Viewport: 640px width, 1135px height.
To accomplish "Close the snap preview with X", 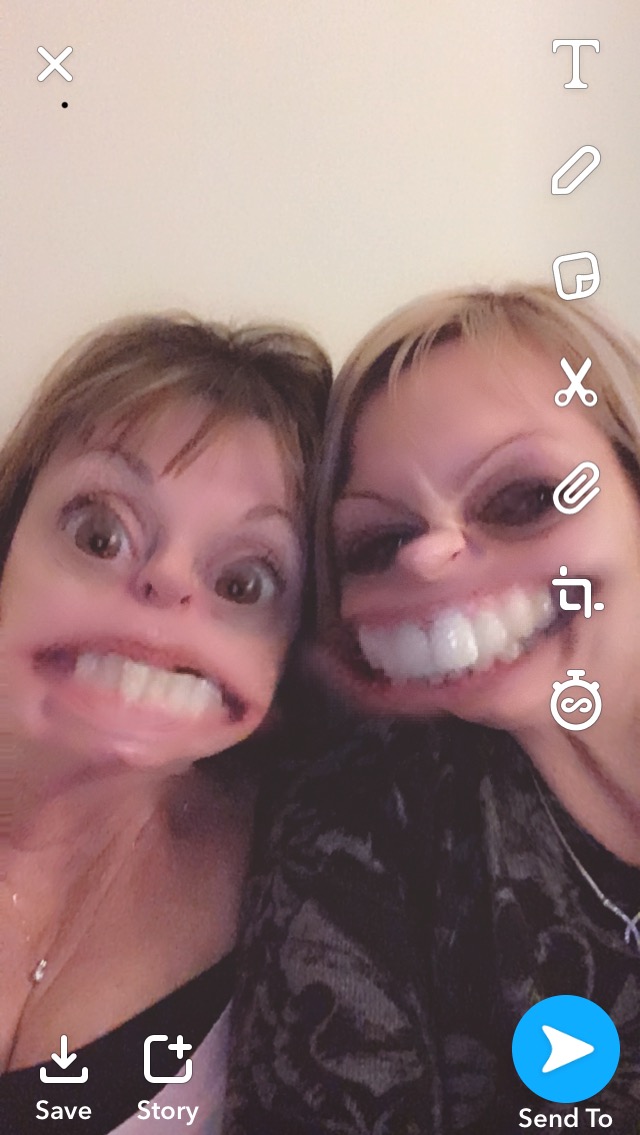I will click(x=55, y=65).
